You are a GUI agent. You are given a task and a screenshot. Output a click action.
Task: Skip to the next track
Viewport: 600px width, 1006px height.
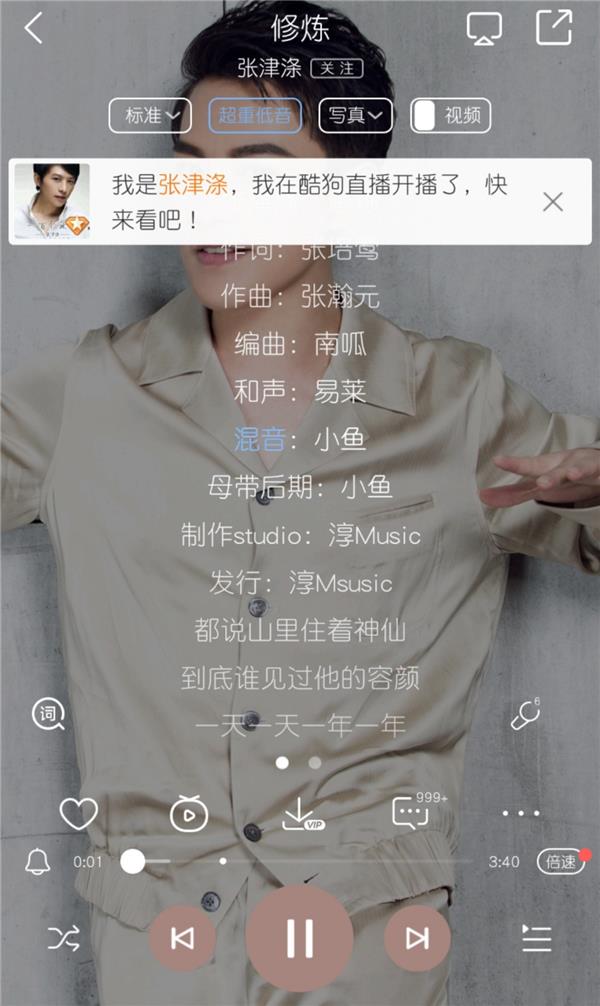pos(417,938)
